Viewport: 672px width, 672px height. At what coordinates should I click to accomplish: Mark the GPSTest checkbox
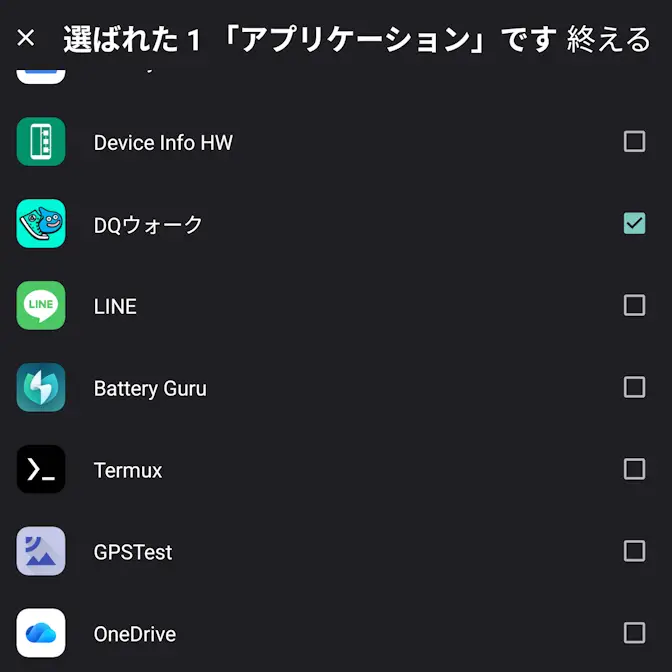(634, 551)
